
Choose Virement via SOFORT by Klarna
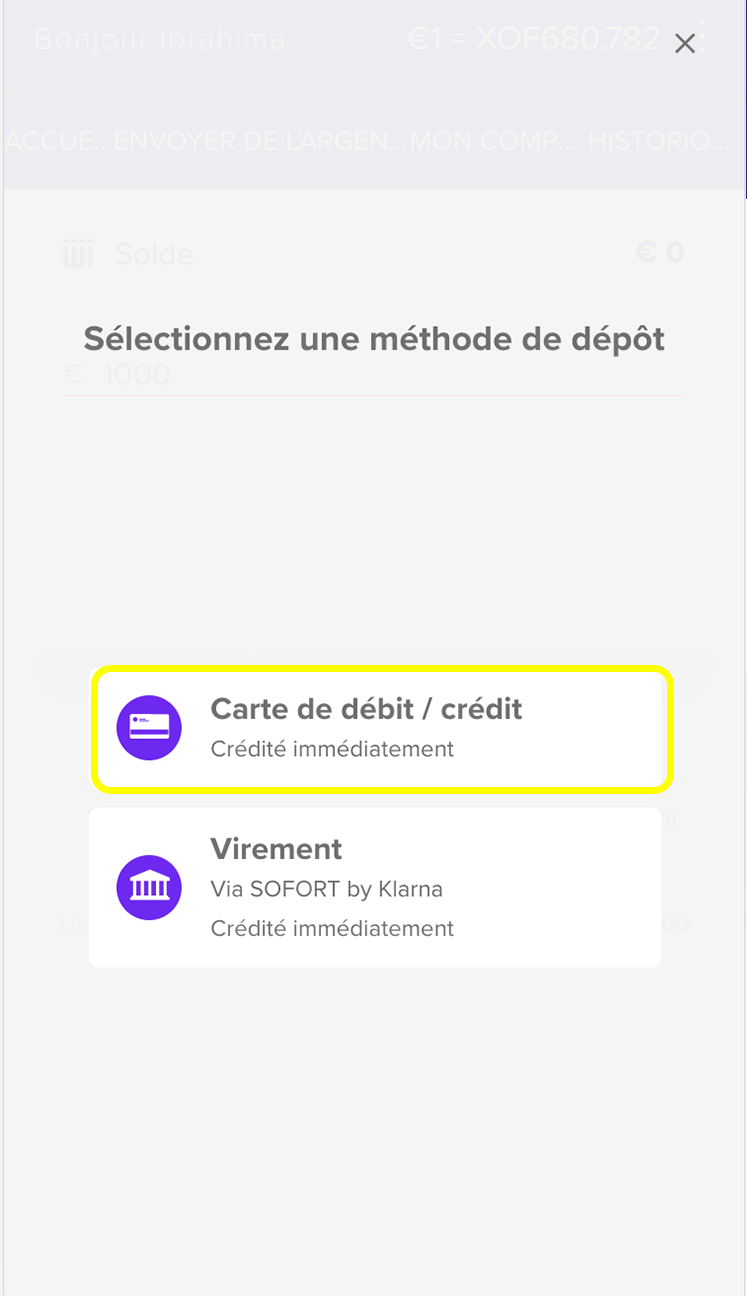click(x=375, y=887)
